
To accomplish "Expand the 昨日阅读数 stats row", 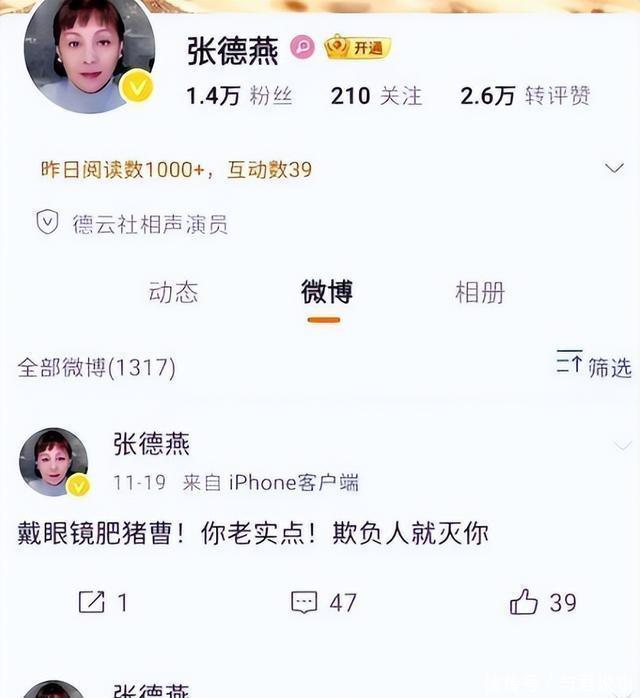I will tap(614, 168).
